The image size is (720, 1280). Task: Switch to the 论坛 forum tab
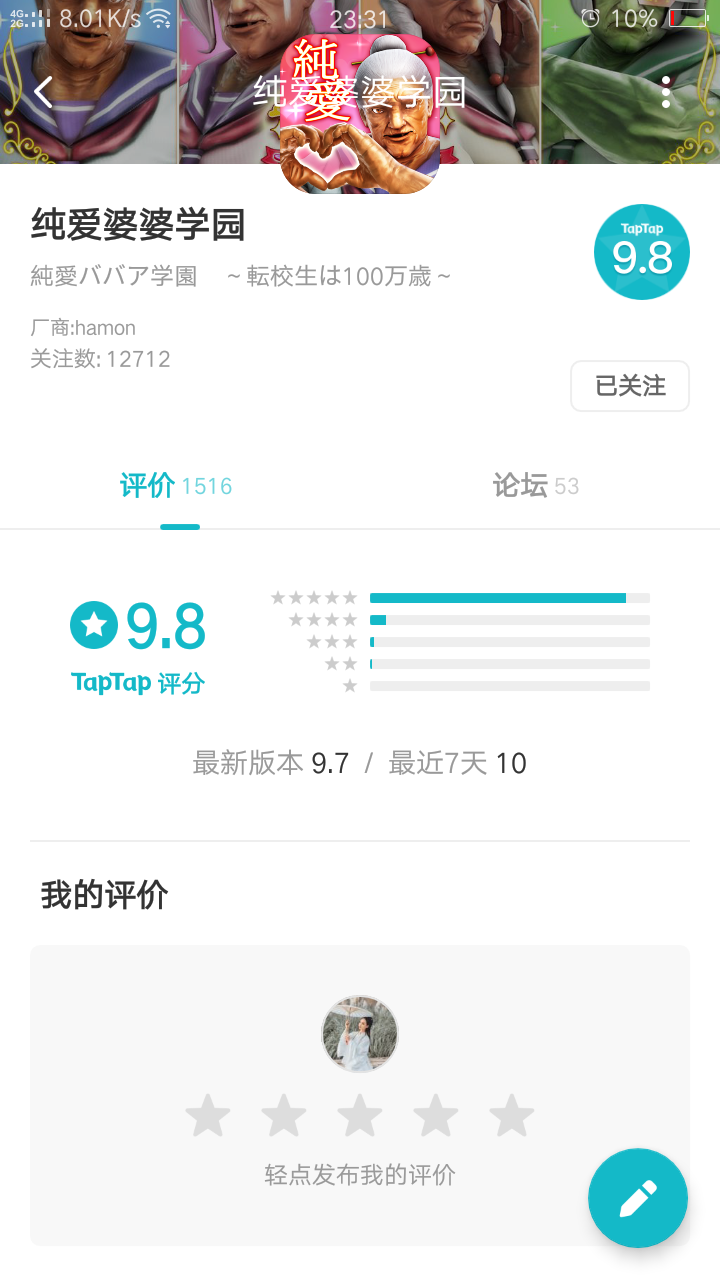[x=536, y=487]
